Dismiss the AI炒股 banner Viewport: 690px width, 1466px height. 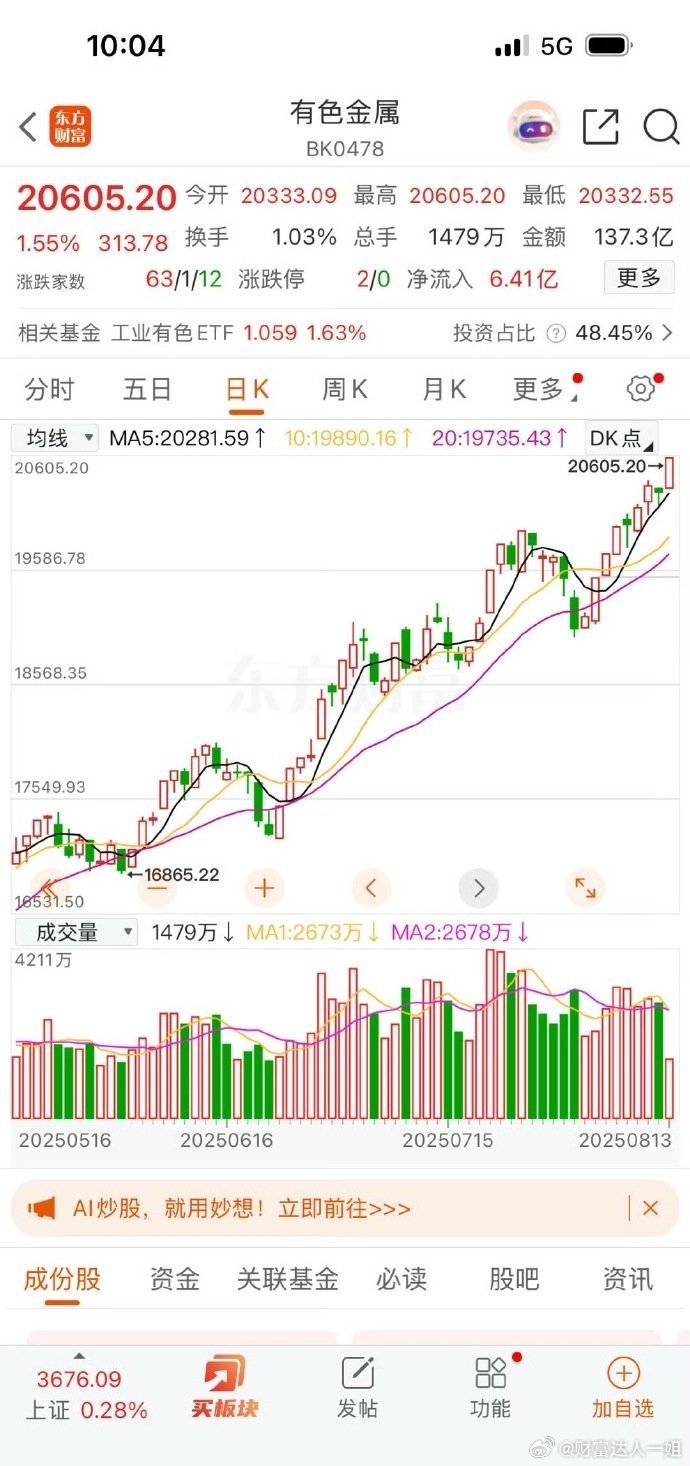pos(650,1208)
